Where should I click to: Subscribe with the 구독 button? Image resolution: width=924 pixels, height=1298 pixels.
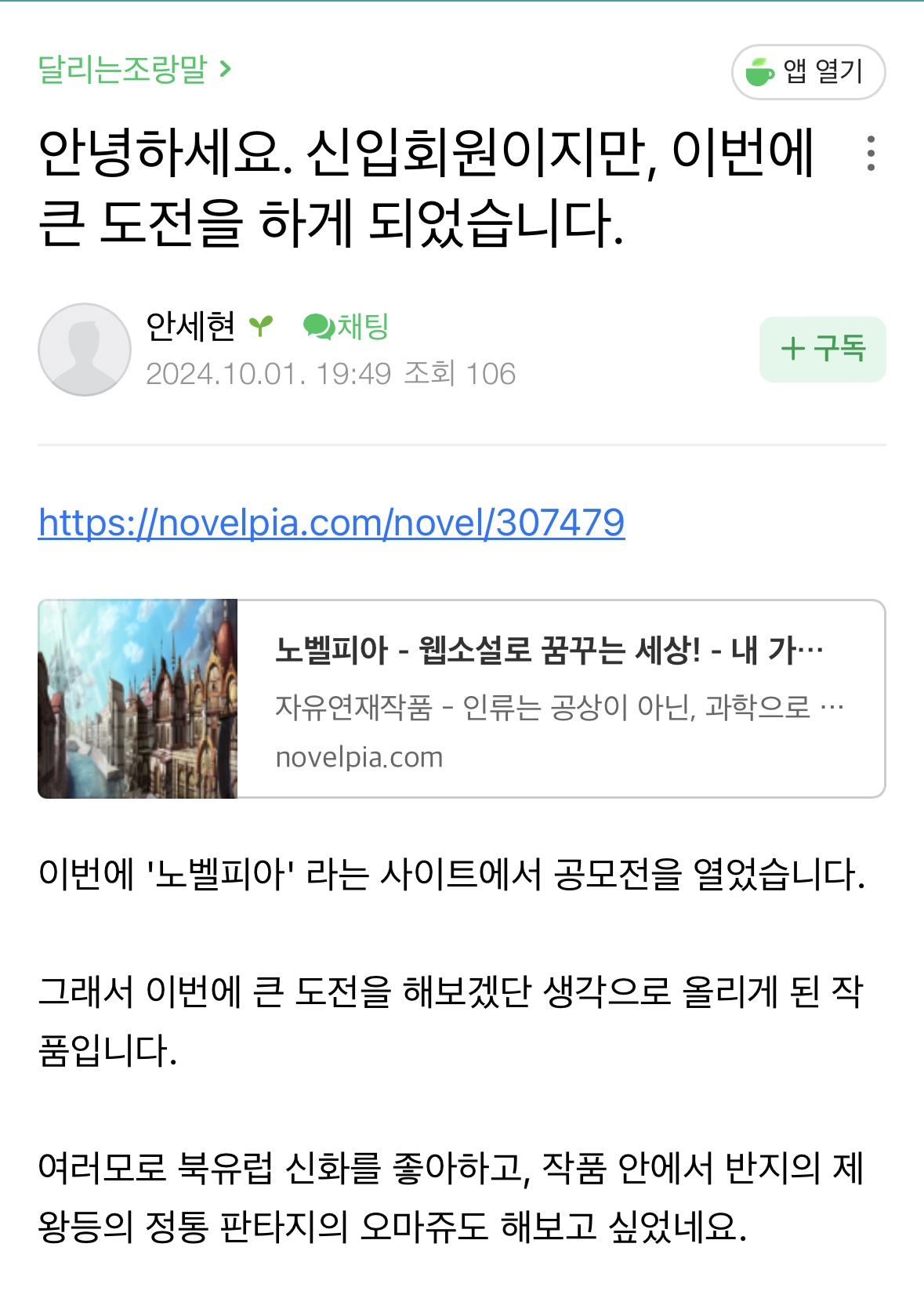click(822, 350)
